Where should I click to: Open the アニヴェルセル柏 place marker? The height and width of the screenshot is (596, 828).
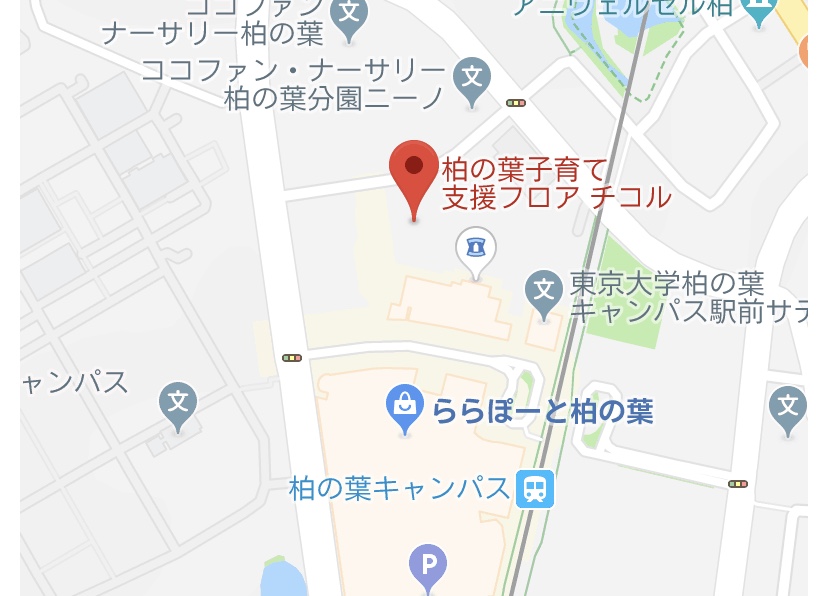pyautogui.click(x=760, y=10)
